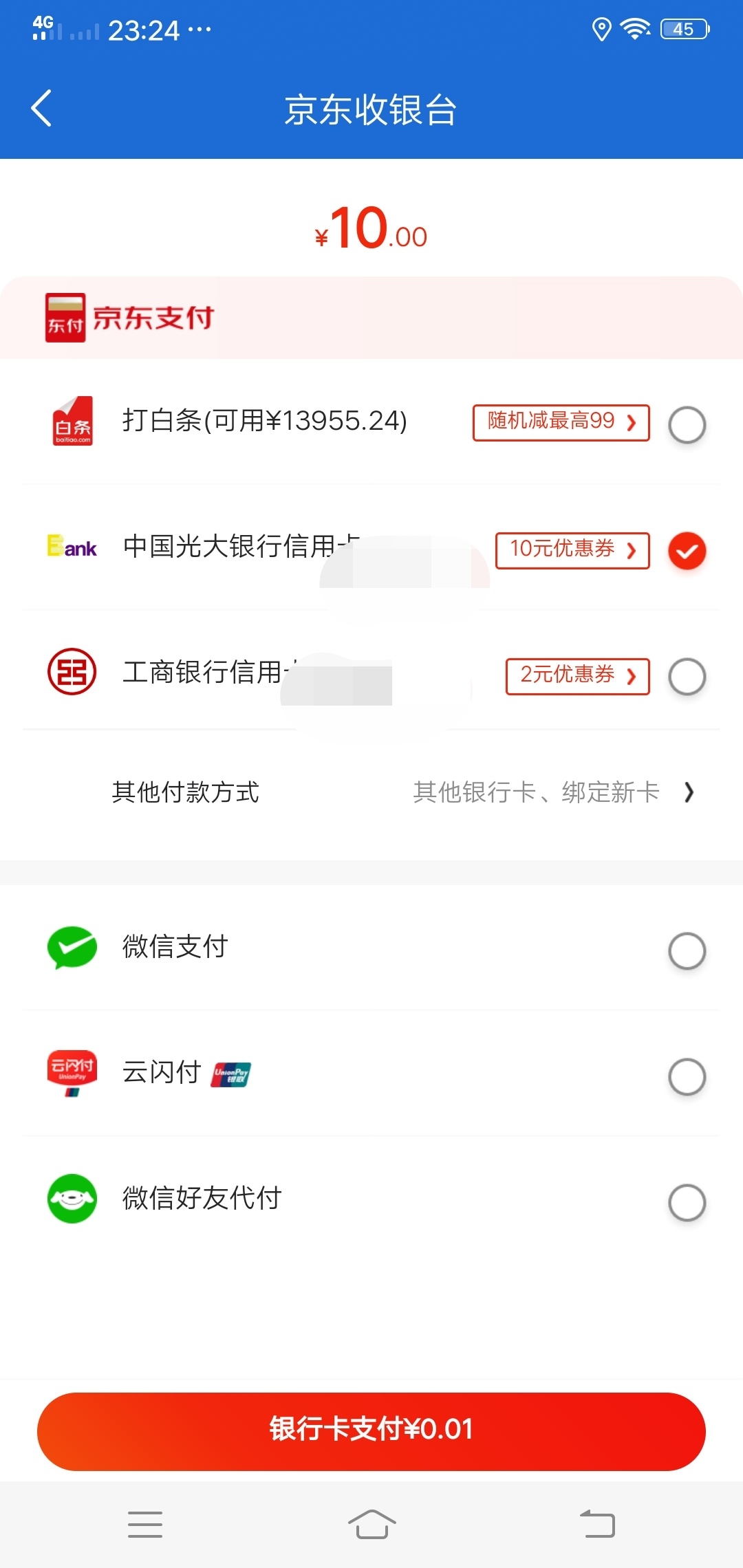Image resolution: width=743 pixels, height=1568 pixels.
Task: Open the 随机减最高99 offer
Action: pos(561,422)
